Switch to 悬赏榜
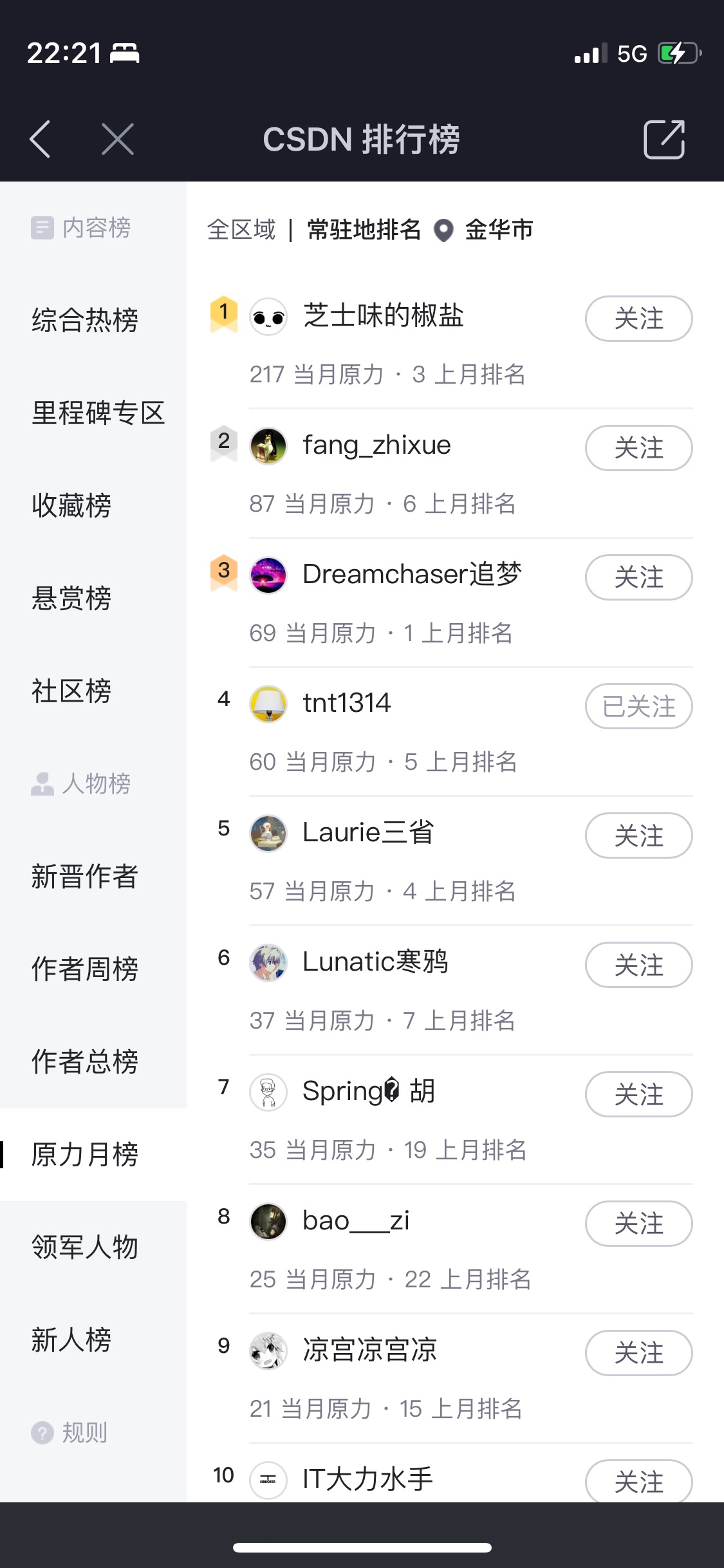 [x=71, y=599]
